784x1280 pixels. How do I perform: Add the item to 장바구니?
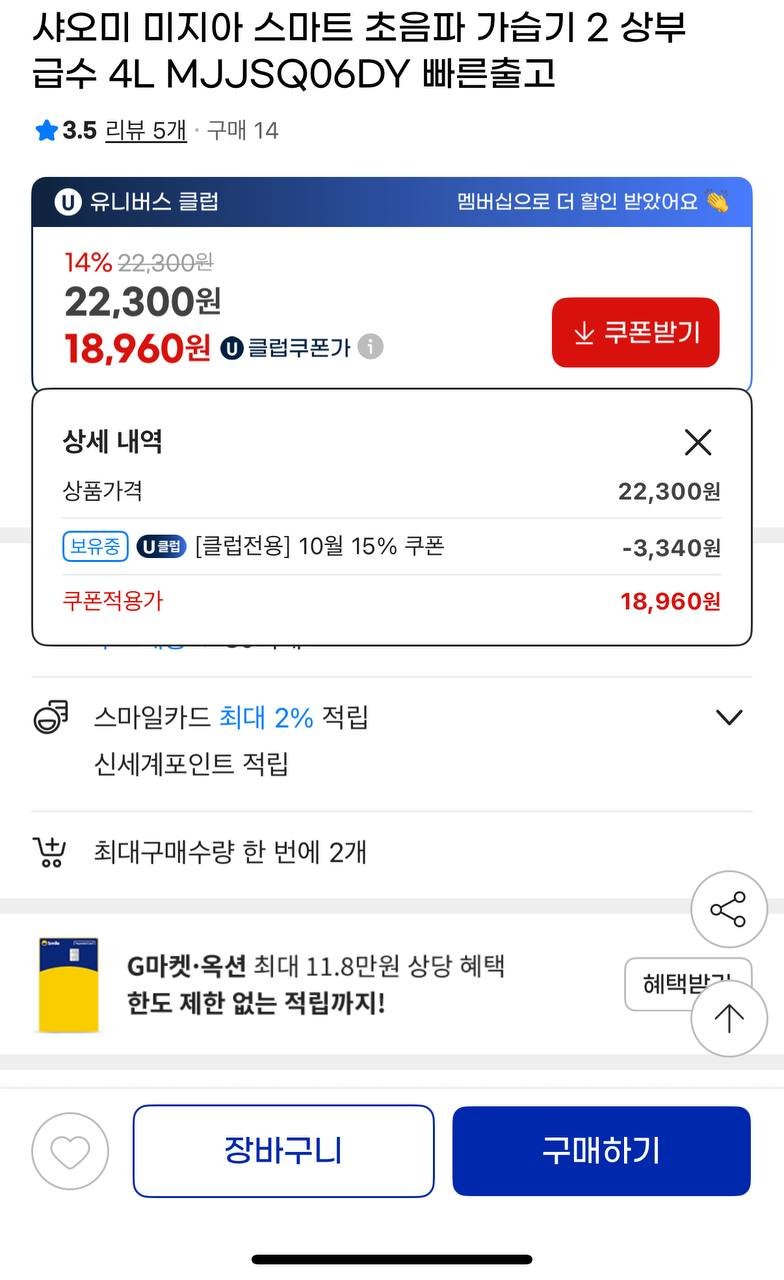(284, 1151)
